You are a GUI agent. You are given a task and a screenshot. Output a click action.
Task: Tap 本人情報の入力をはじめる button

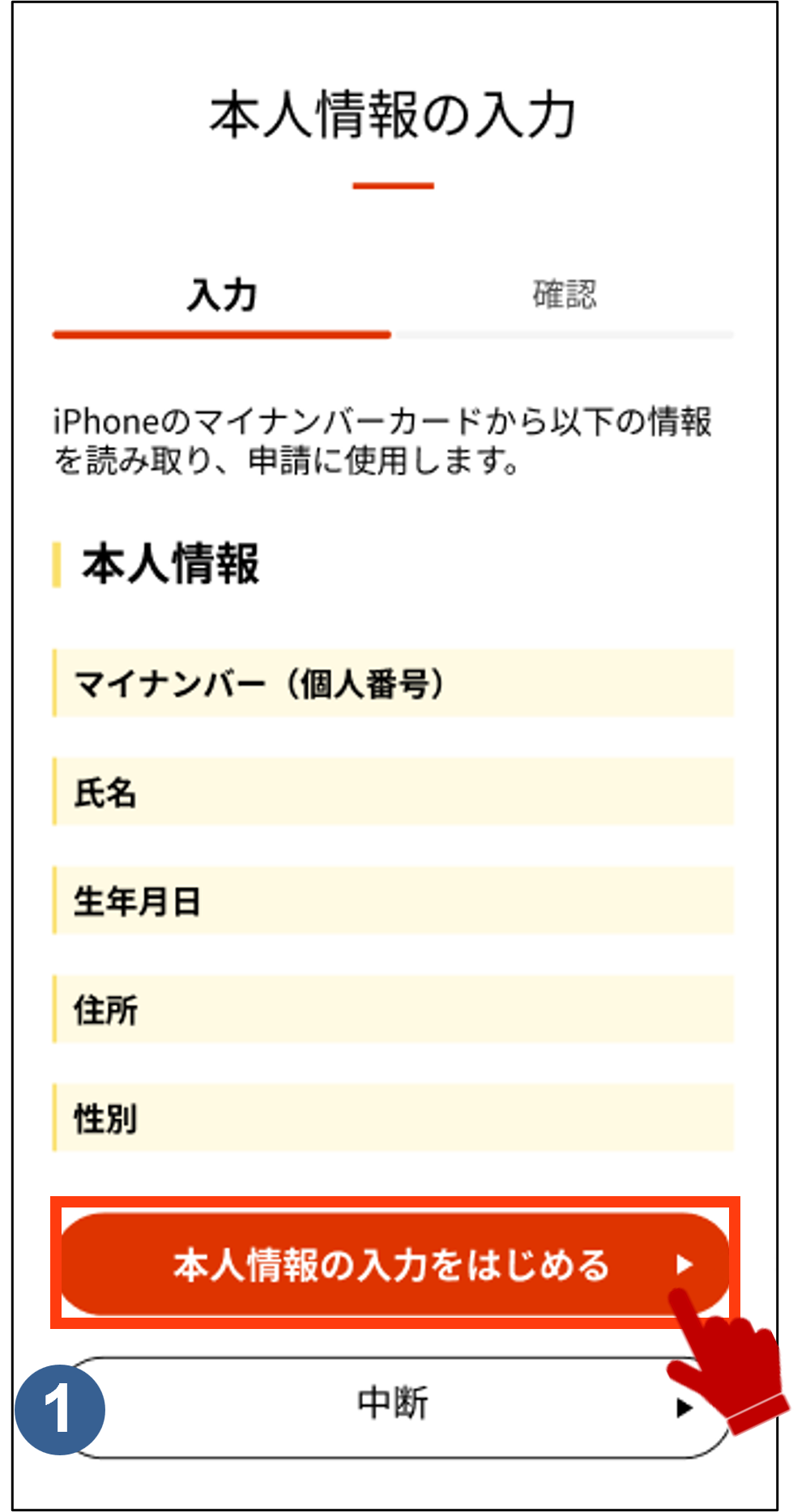click(x=394, y=1263)
